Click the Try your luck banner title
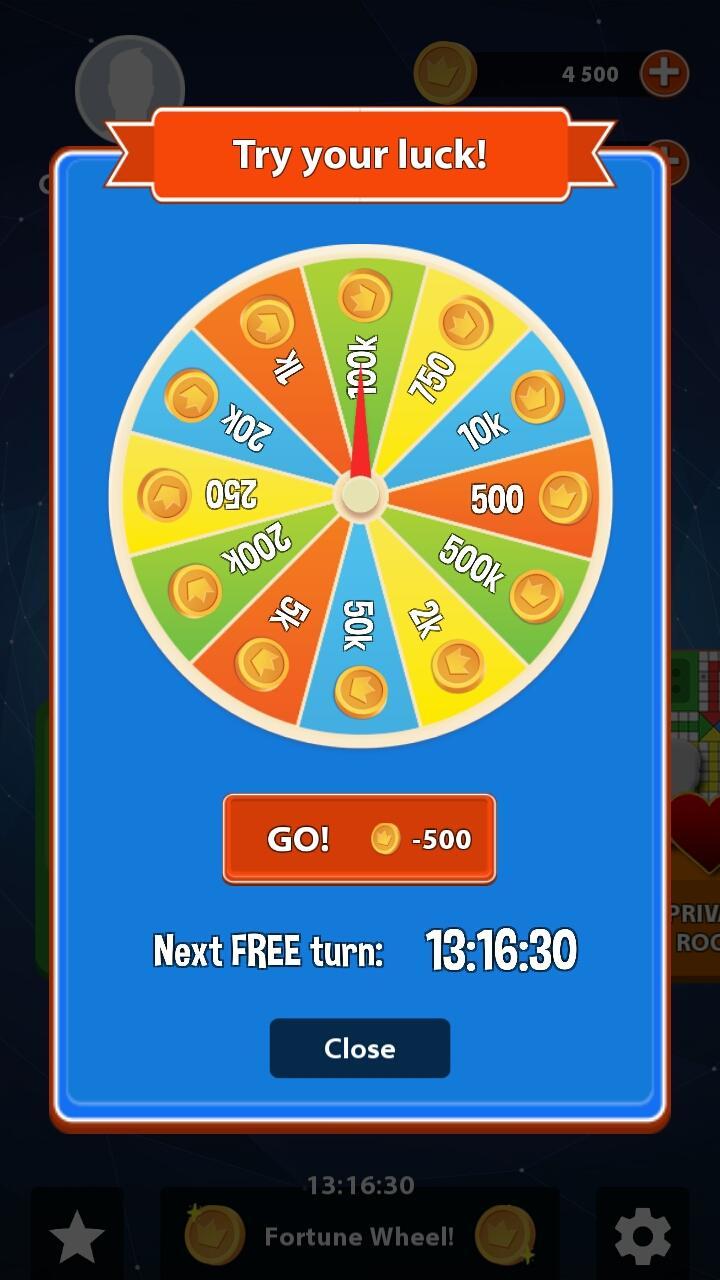The width and height of the screenshot is (720, 1280). (359, 155)
